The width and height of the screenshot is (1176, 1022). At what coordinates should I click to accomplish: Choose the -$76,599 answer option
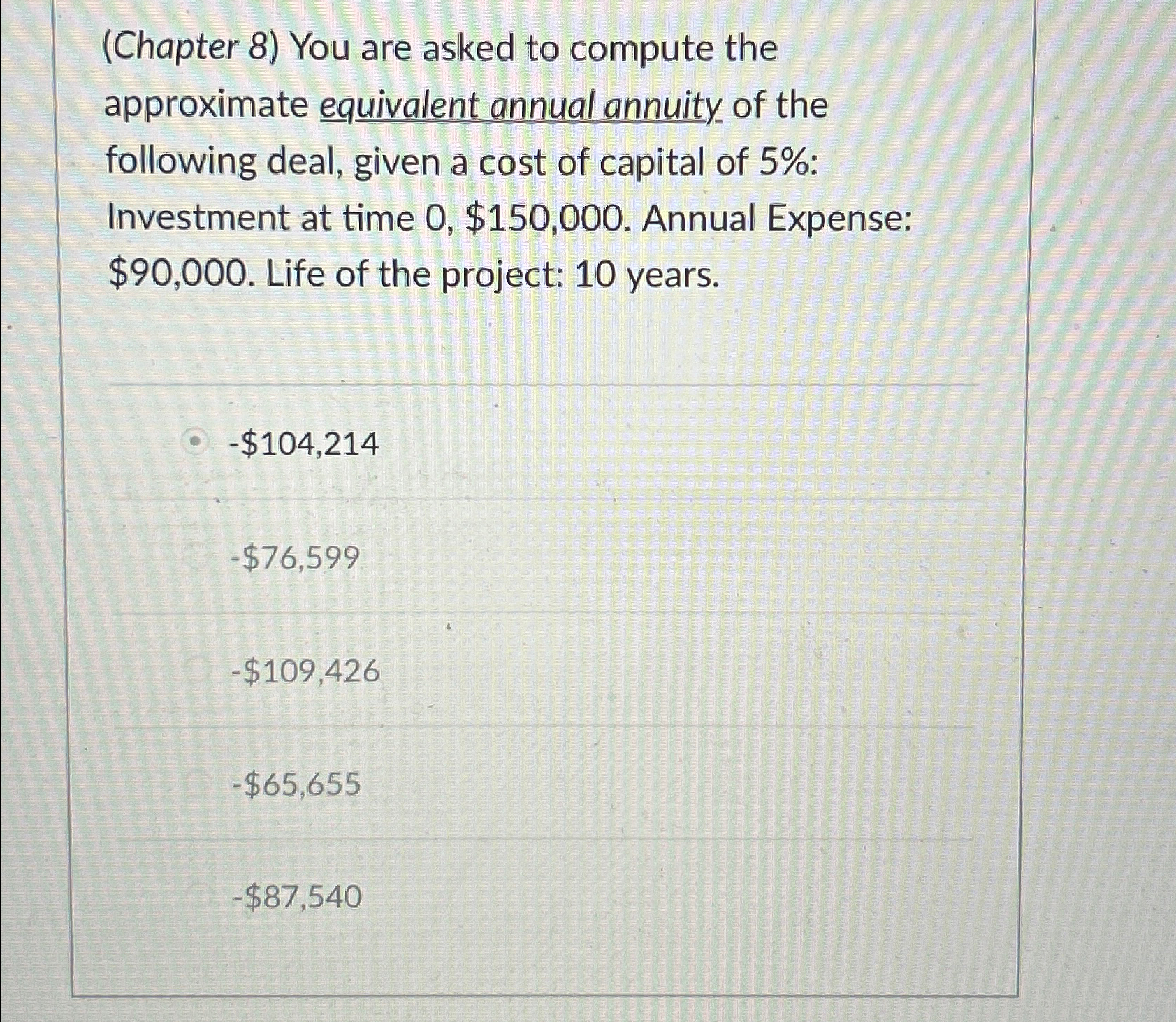pyautogui.click(x=200, y=557)
